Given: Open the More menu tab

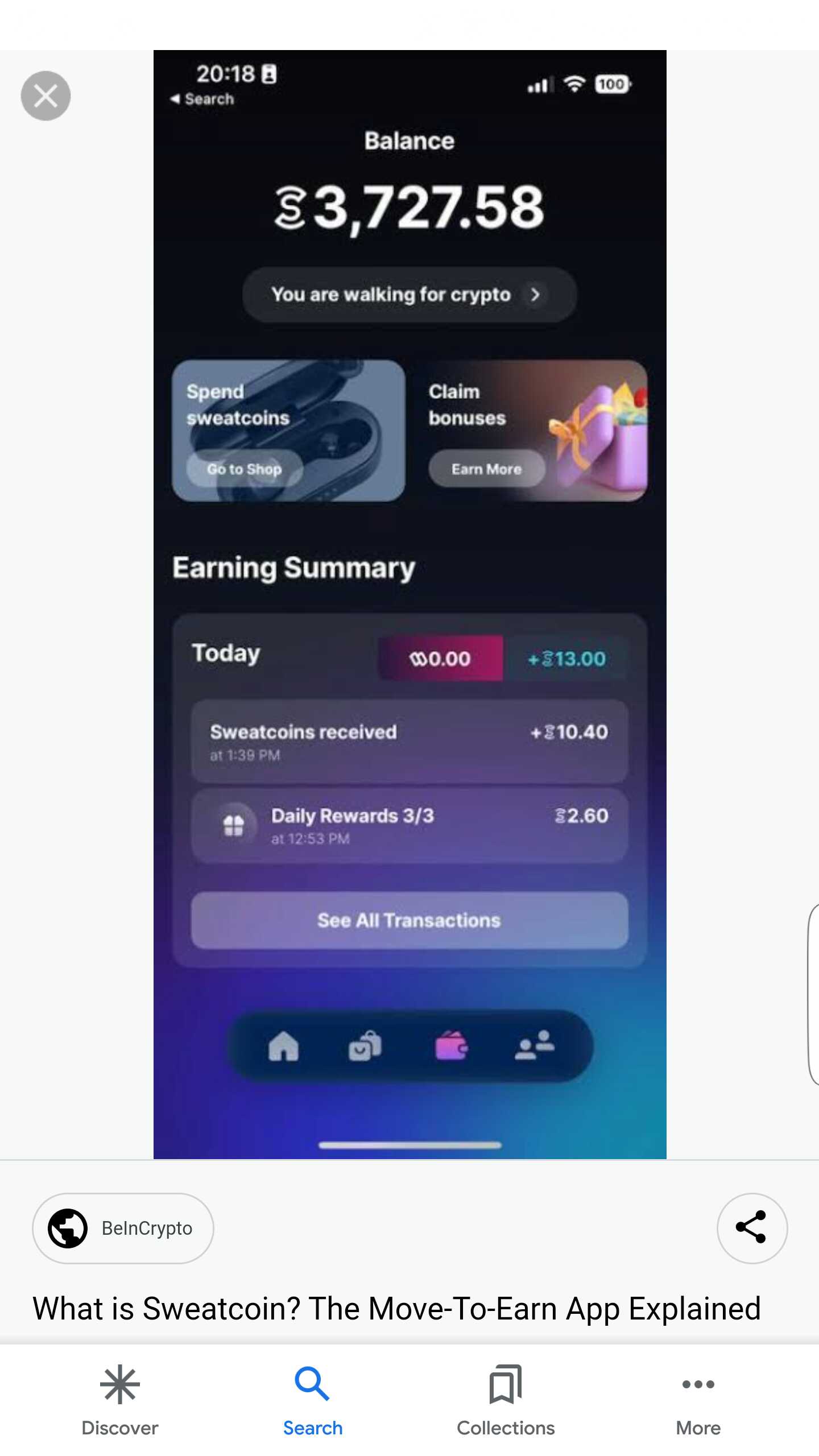Looking at the screenshot, I should coord(698,1400).
